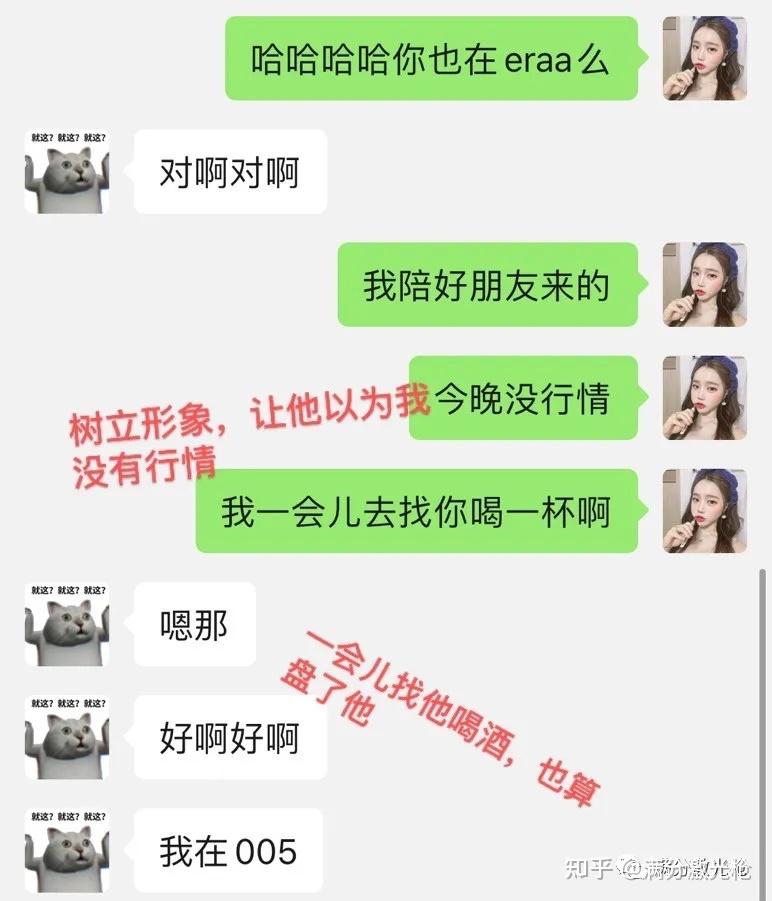
Task: Click the girl's avatar beside 我陪好朋友来的
Action: [x=704, y=285]
